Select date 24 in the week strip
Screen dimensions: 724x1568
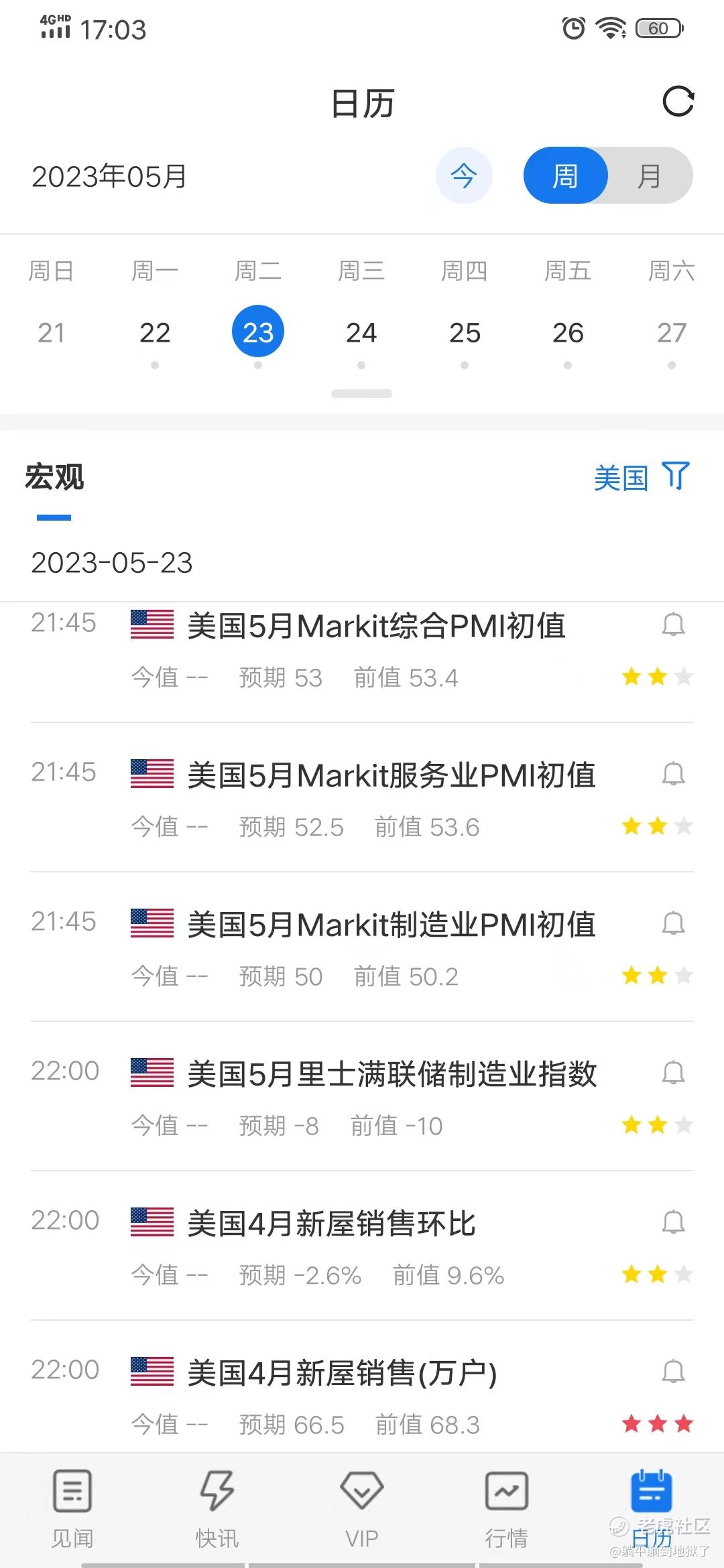coord(361,333)
